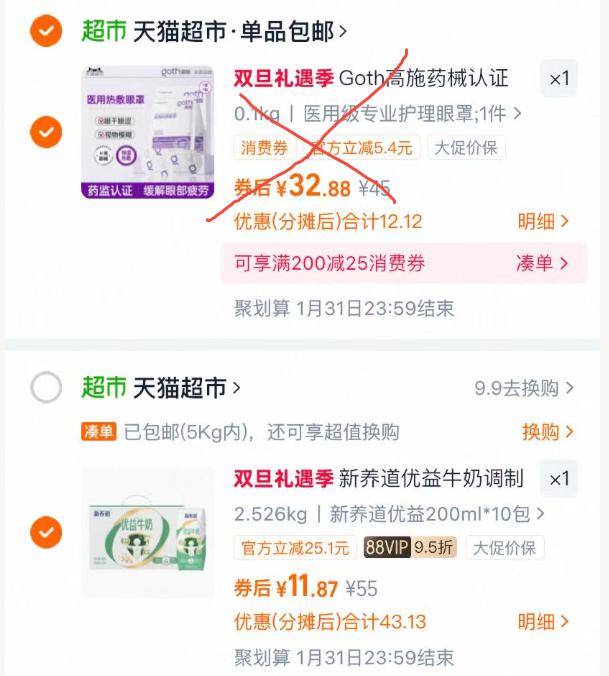The height and width of the screenshot is (676, 609).
Task: Uncheck the 天猫超市·单品包邮 store checkbox
Action: pos(46,31)
